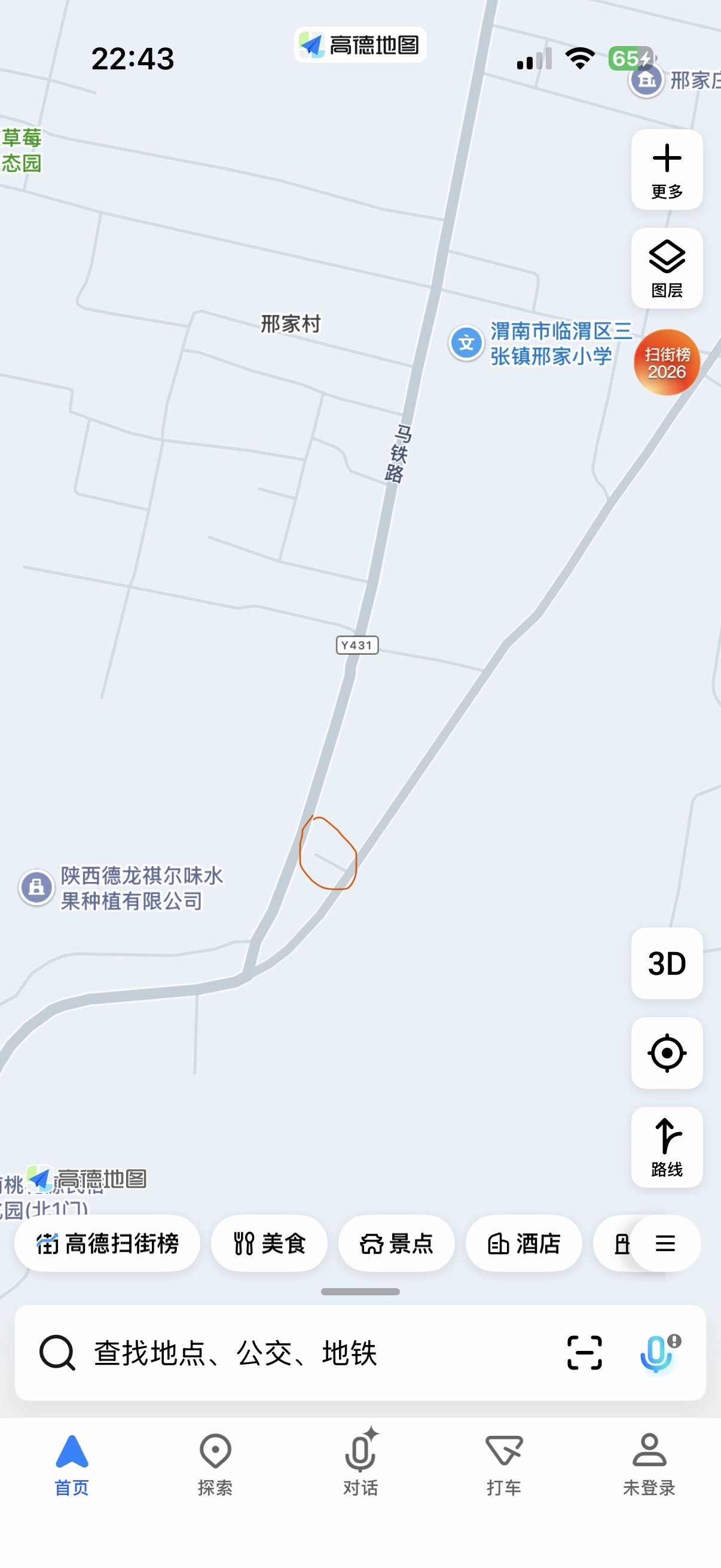Viewport: 721px width, 1568px height.
Task: Show nearby 景点 attractions
Action: coord(396,1243)
